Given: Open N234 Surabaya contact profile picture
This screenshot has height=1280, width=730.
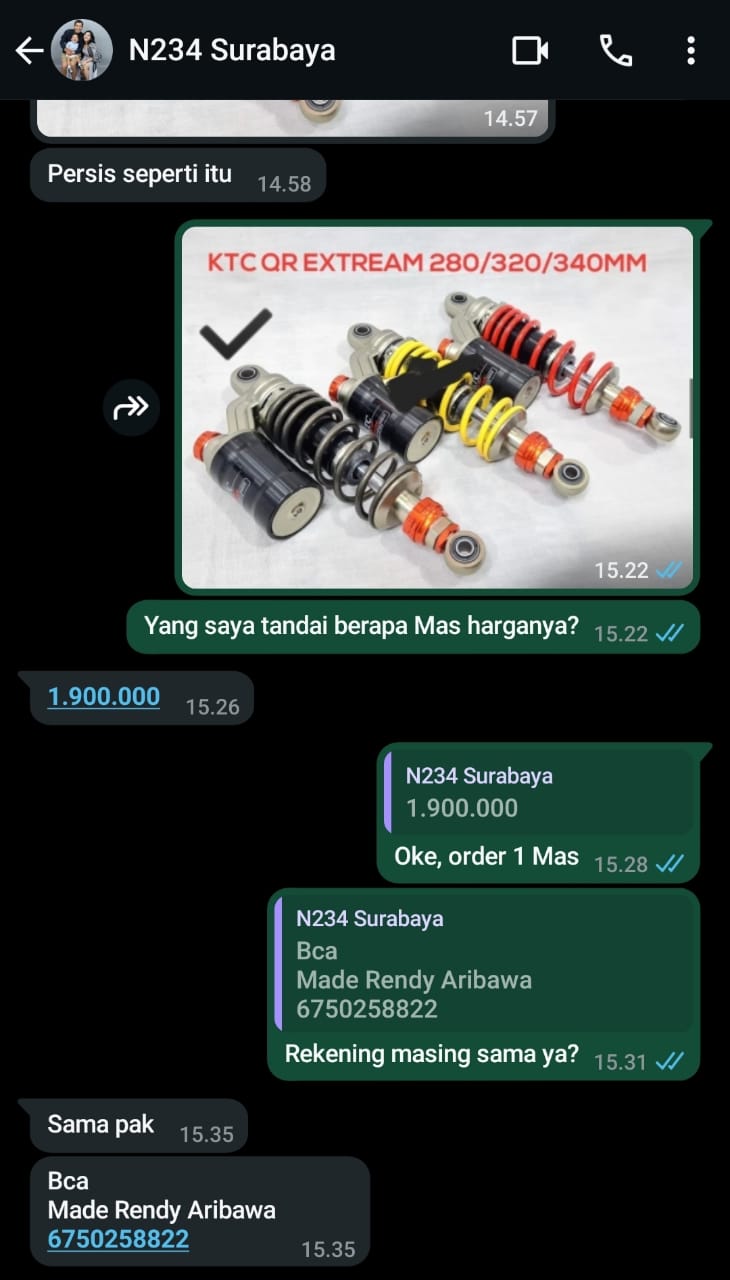Looking at the screenshot, I should pyautogui.click(x=82, y=50).
